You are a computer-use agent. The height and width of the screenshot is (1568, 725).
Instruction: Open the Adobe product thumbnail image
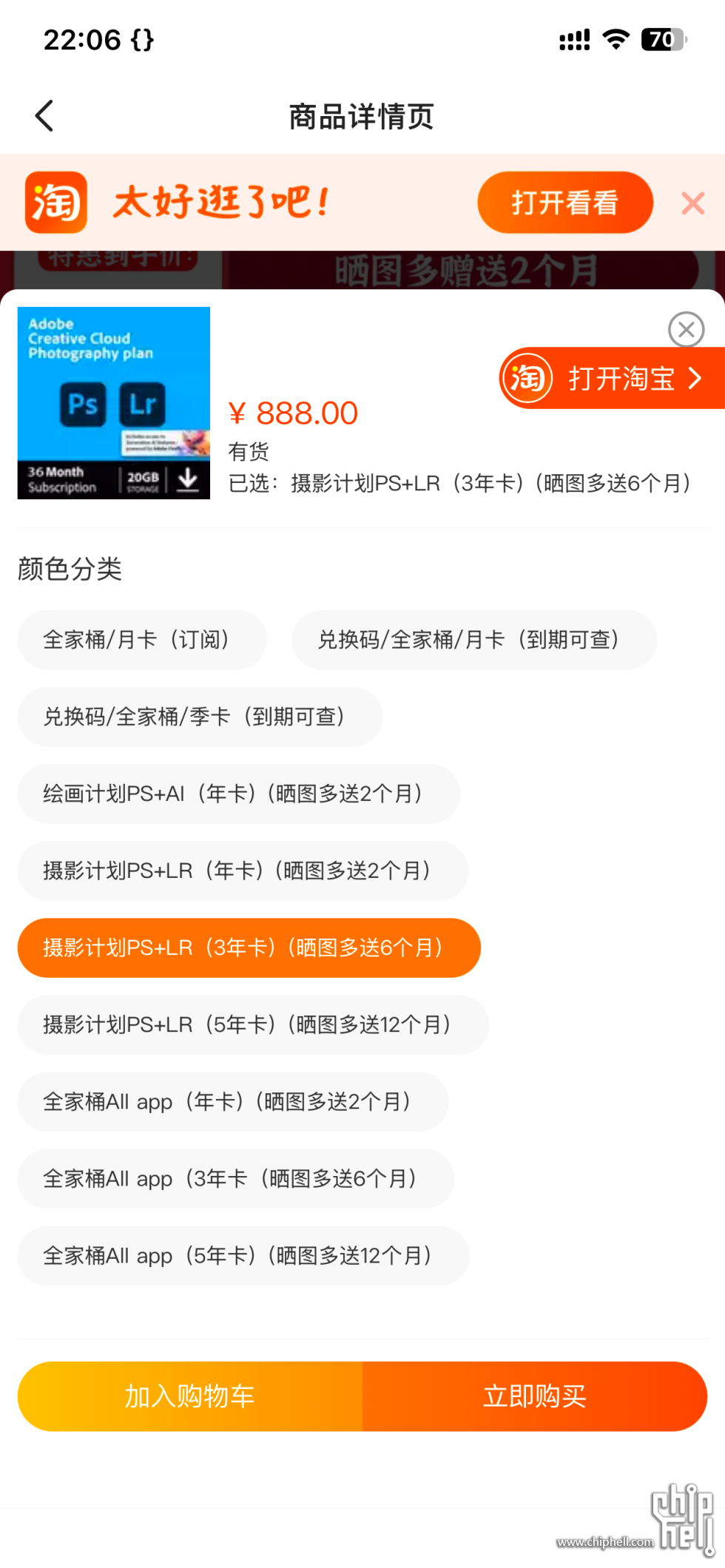click(x=114, y=403)
